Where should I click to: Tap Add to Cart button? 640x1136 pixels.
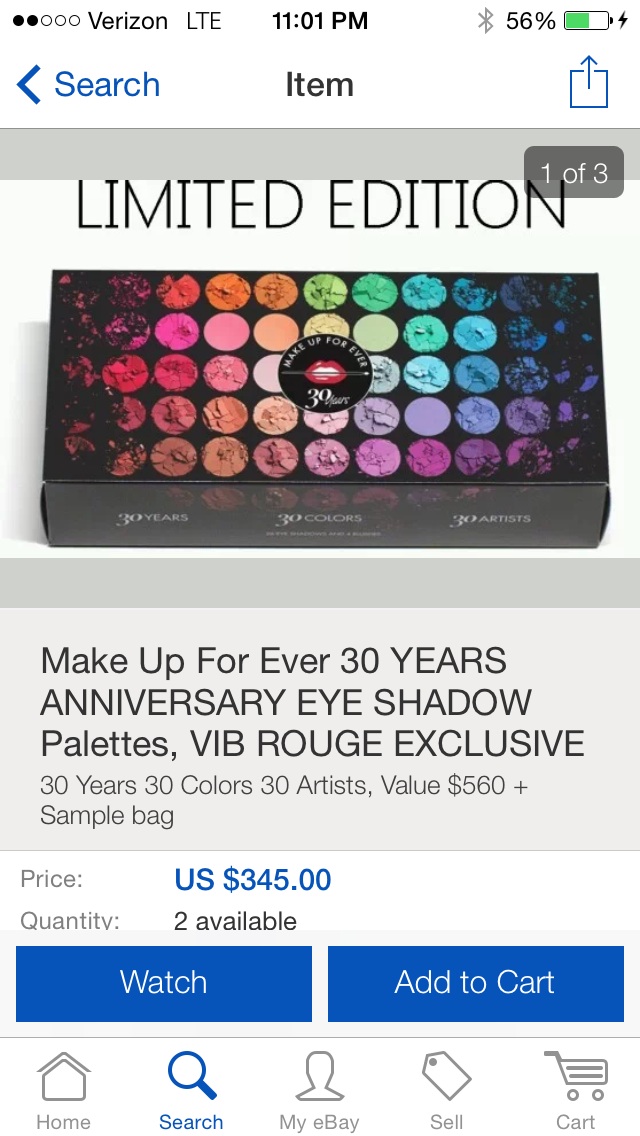tap(475, 983)
